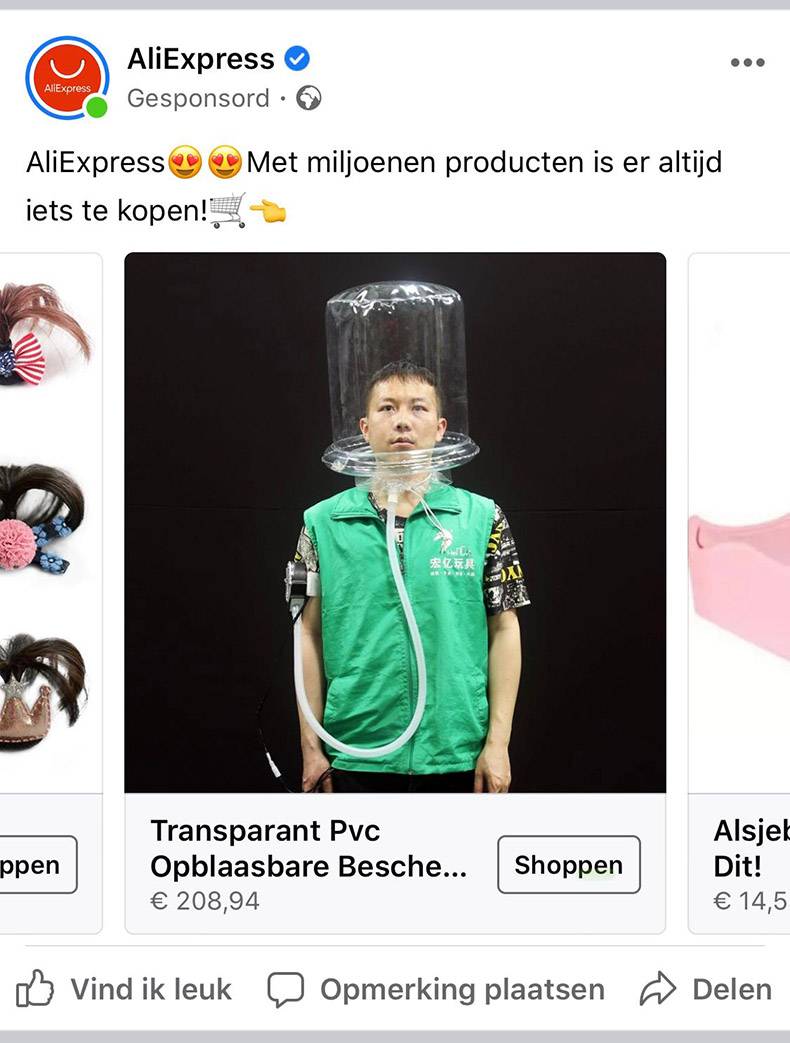Tap Shoppen for the Transparant Pvc product
The image size is (790, 1043).
(x=568, y=865)
